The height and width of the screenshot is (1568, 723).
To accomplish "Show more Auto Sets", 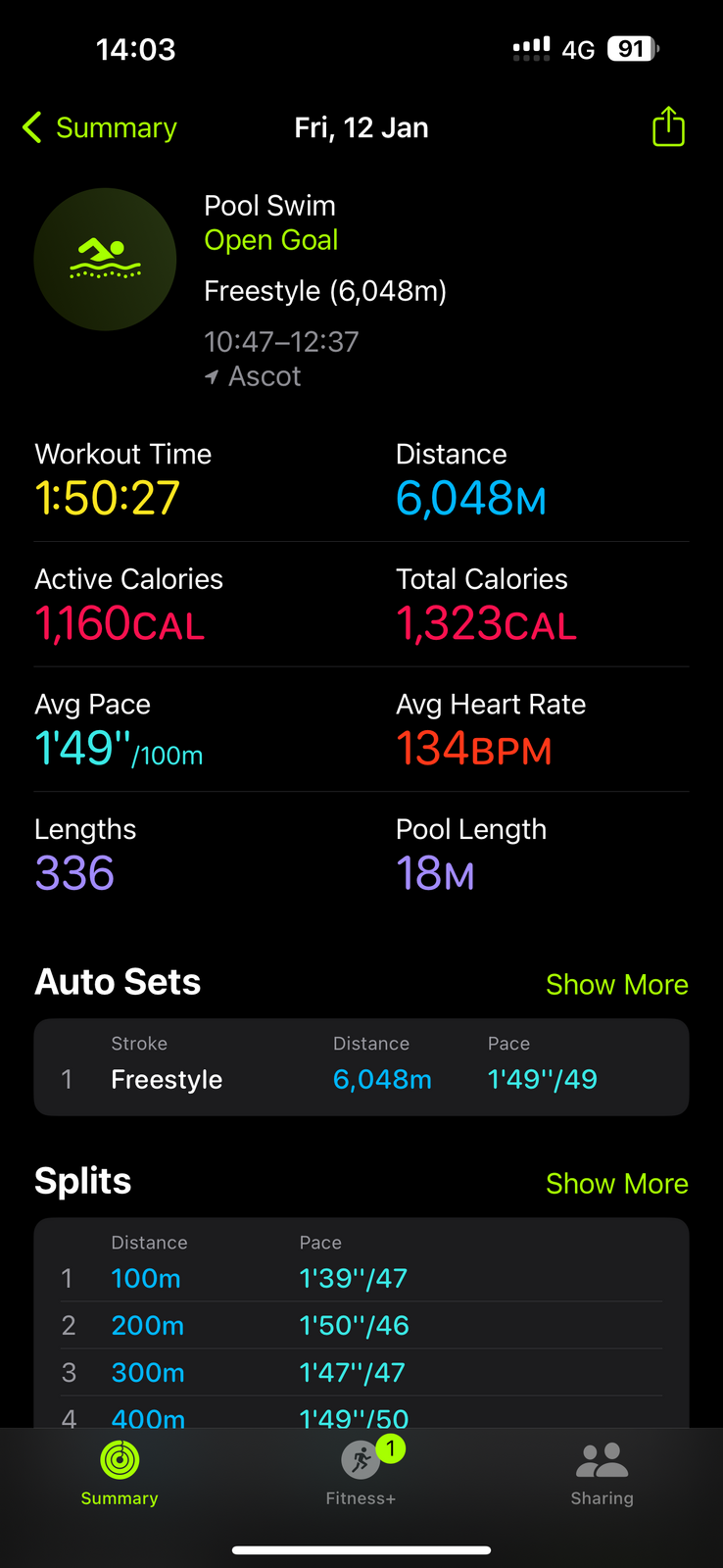I will tap(616, 984).
